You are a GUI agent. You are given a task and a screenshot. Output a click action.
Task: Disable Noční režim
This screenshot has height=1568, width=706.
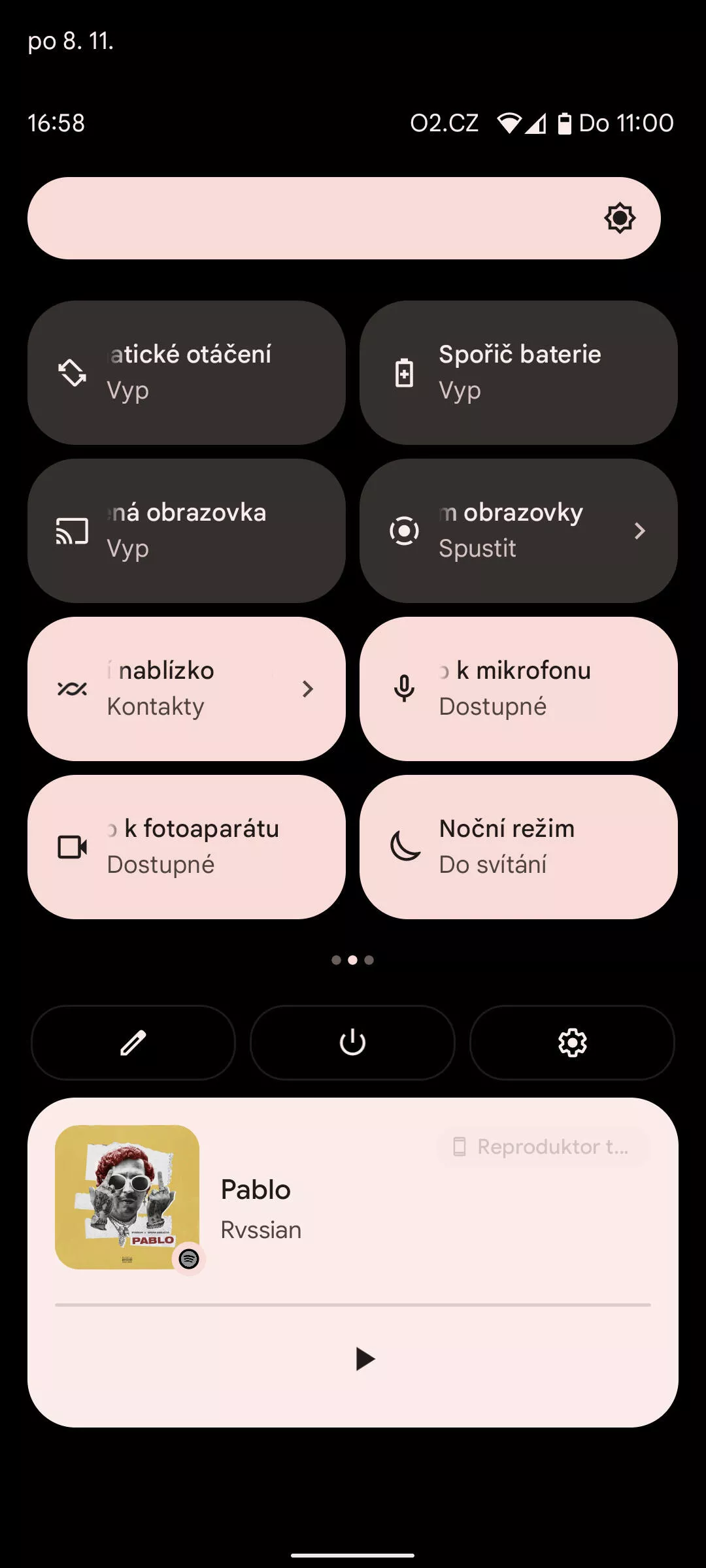[x=518, y=847]
